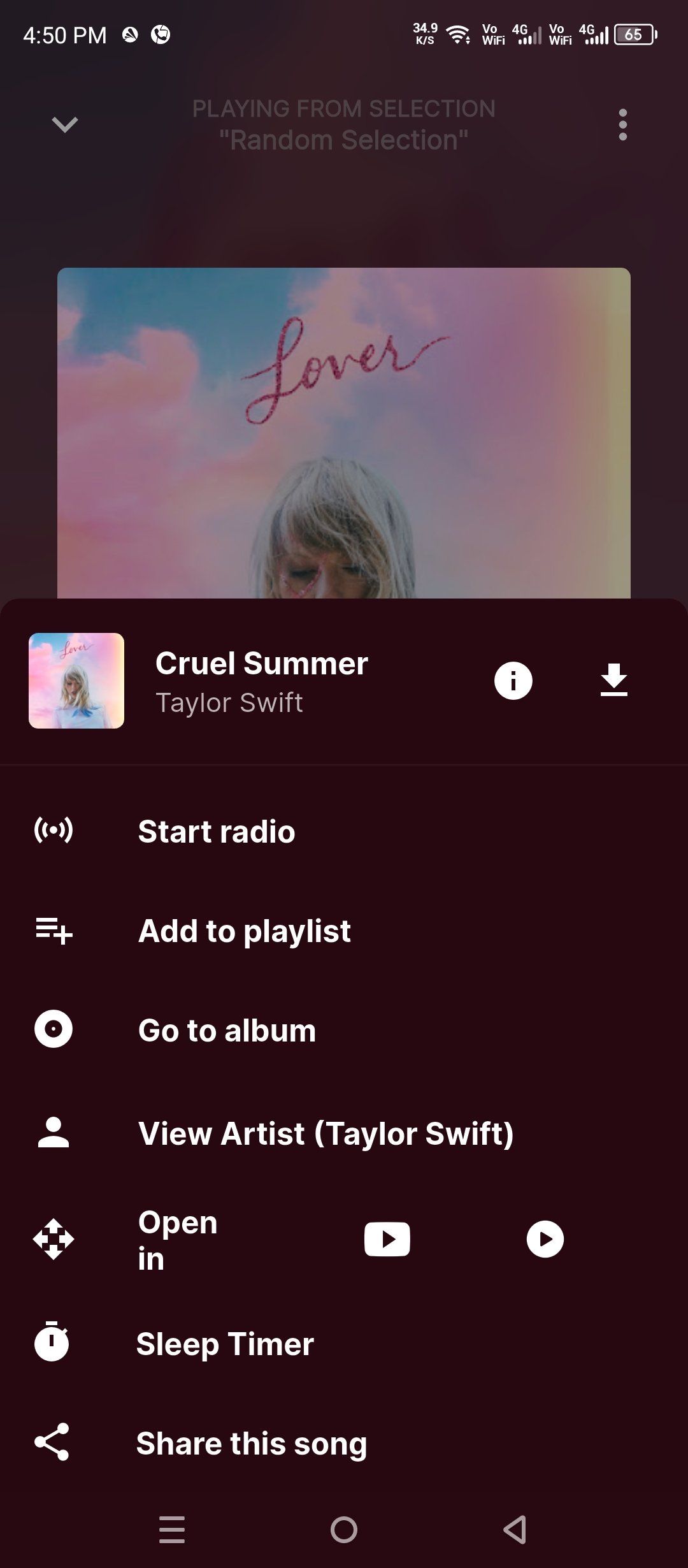View info about Cruel Summer
688x1568 pixels.
tap(513, 679)
